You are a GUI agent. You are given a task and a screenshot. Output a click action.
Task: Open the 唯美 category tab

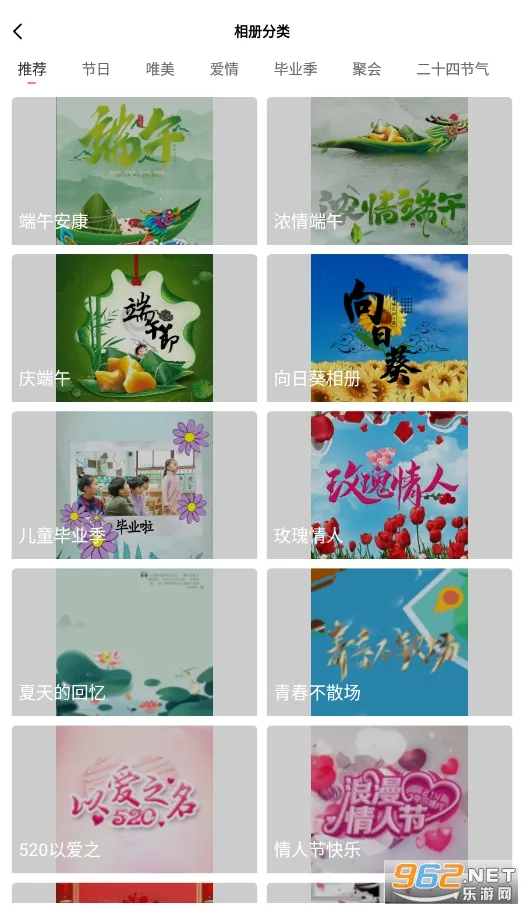click(x=160, y=69)
